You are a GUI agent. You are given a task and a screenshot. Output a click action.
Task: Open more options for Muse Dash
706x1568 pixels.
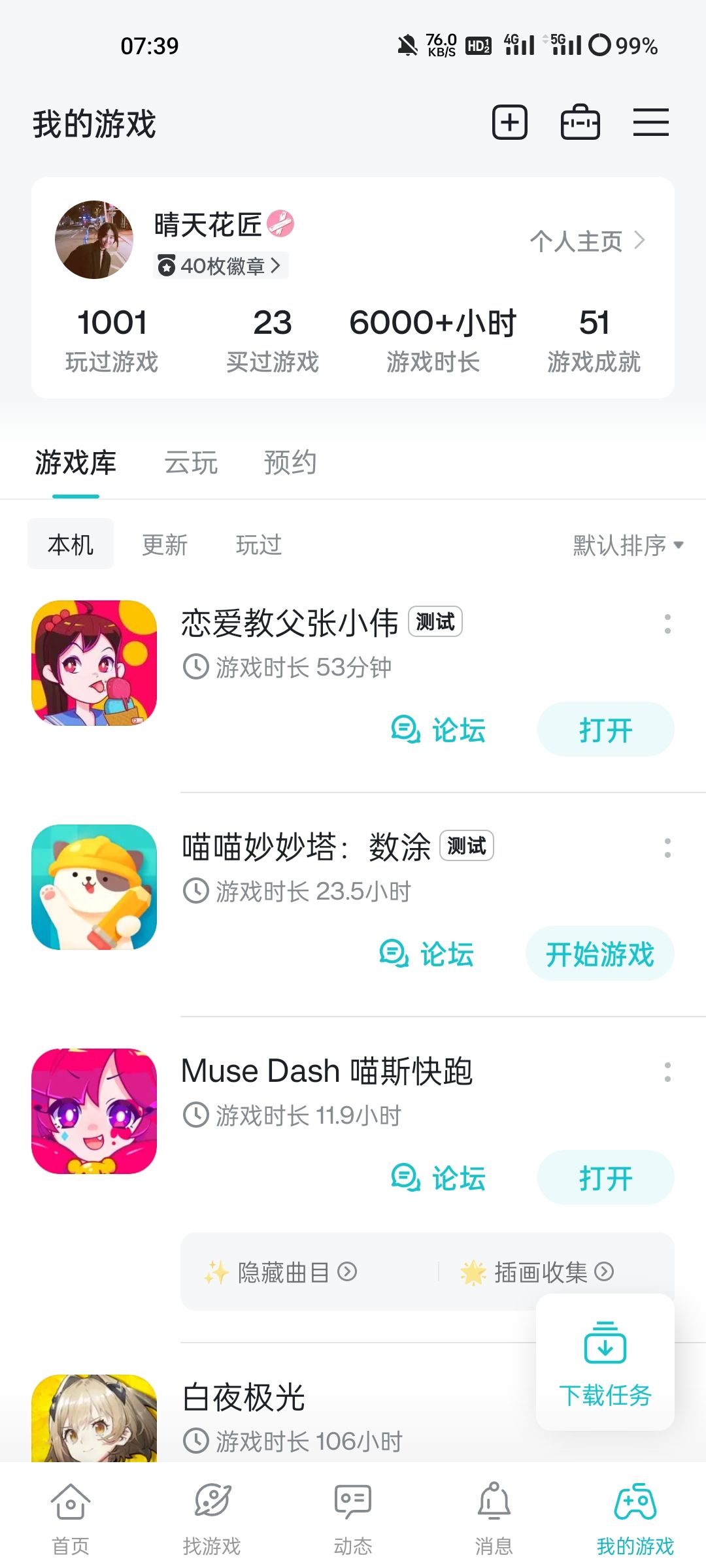tap(667, 1072)
